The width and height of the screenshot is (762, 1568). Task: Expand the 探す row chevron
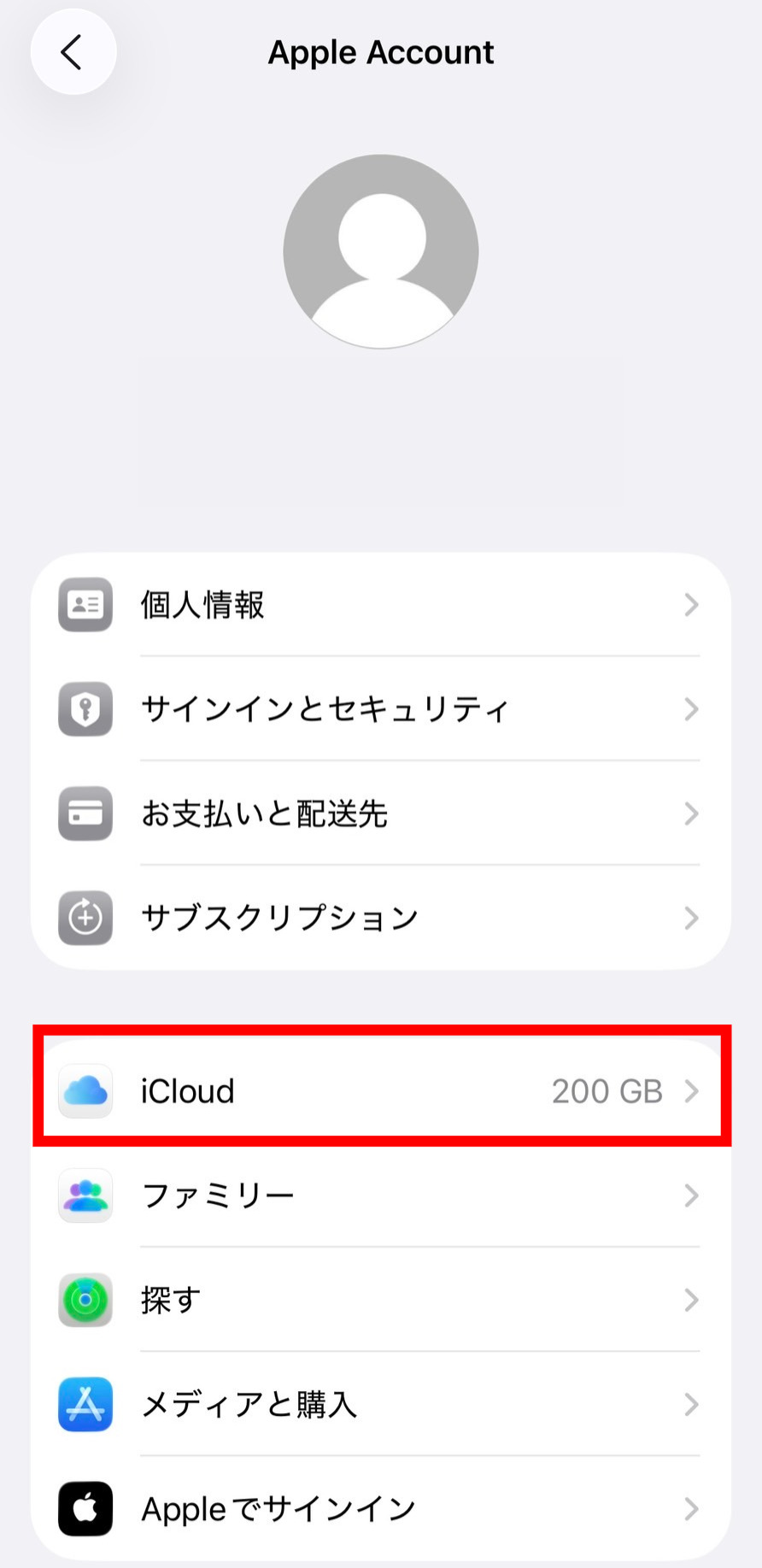(692, 1300)
